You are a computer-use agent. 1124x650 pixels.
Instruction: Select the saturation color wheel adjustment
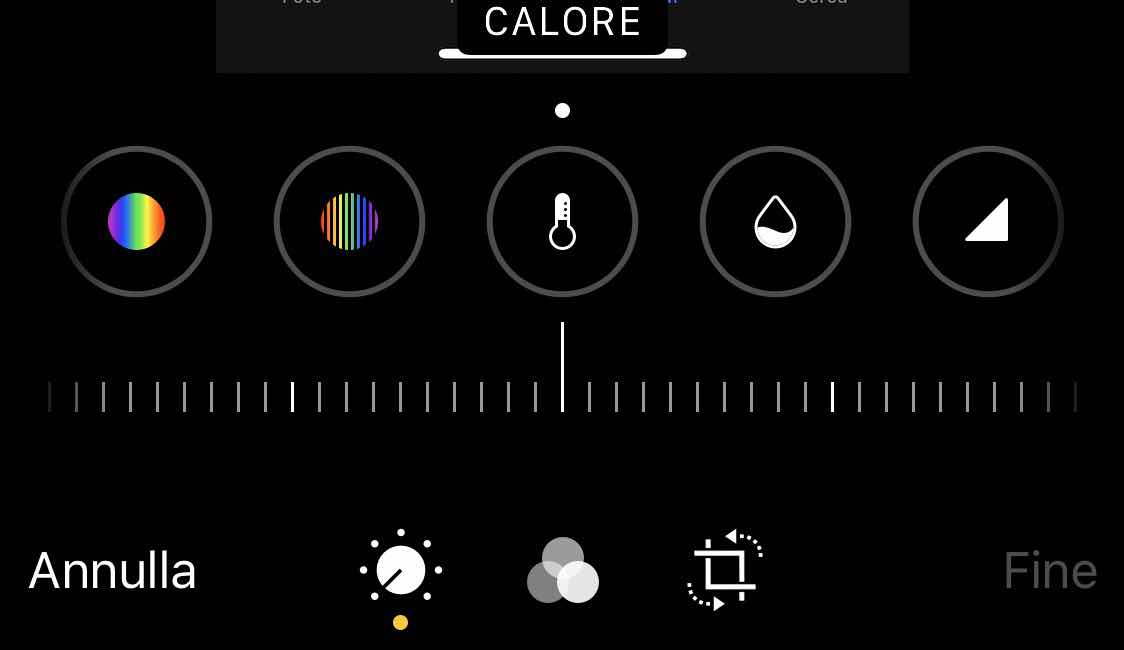tap(136, 221)
